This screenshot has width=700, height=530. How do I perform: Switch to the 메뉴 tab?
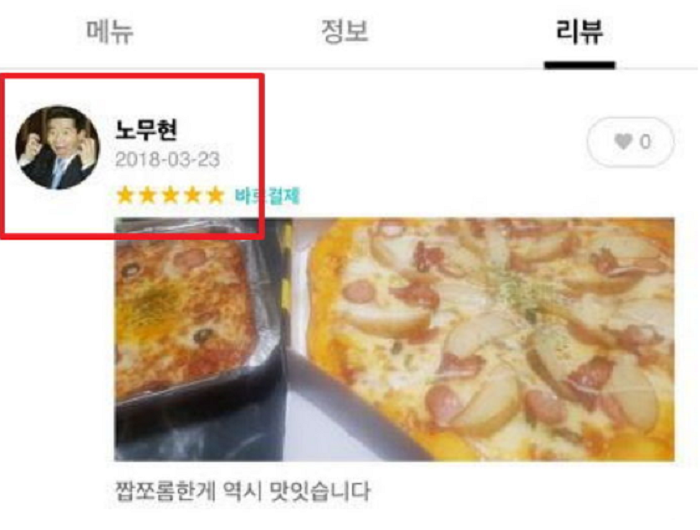coord(110,32)
